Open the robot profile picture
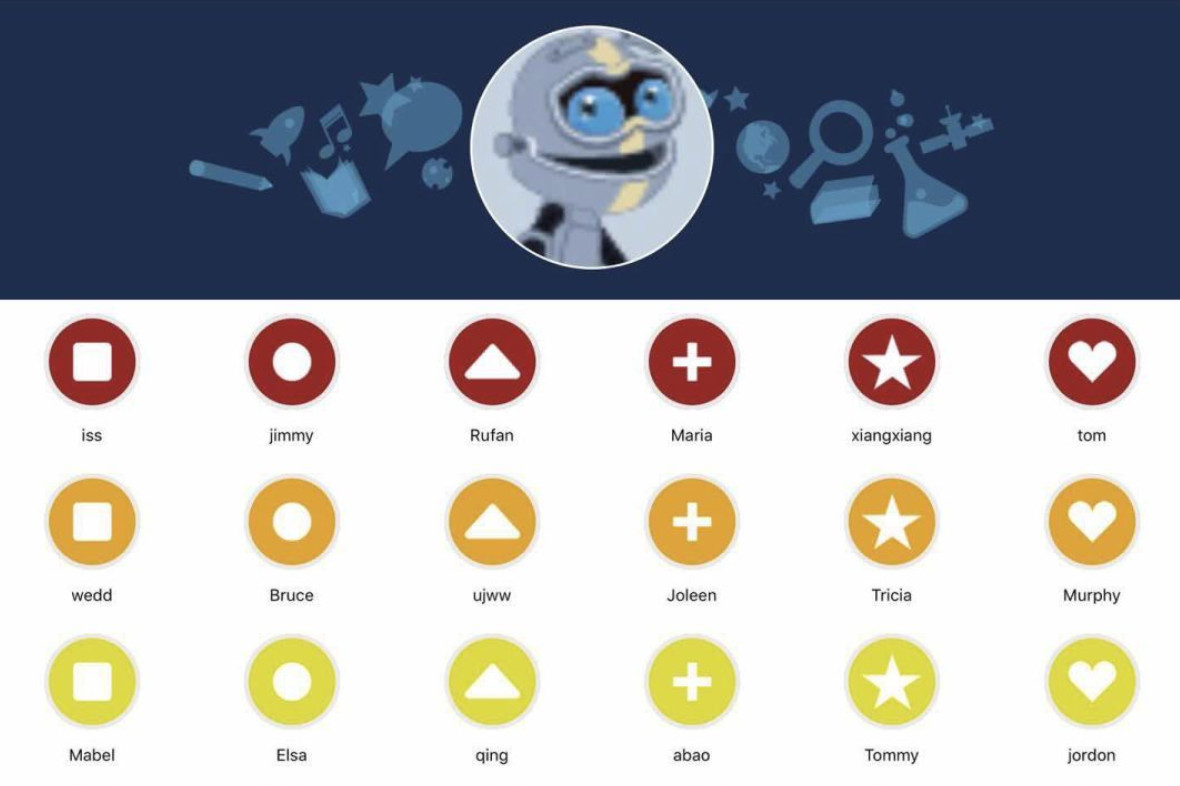This screenshot has width=1180, height=786. (592, 147)
